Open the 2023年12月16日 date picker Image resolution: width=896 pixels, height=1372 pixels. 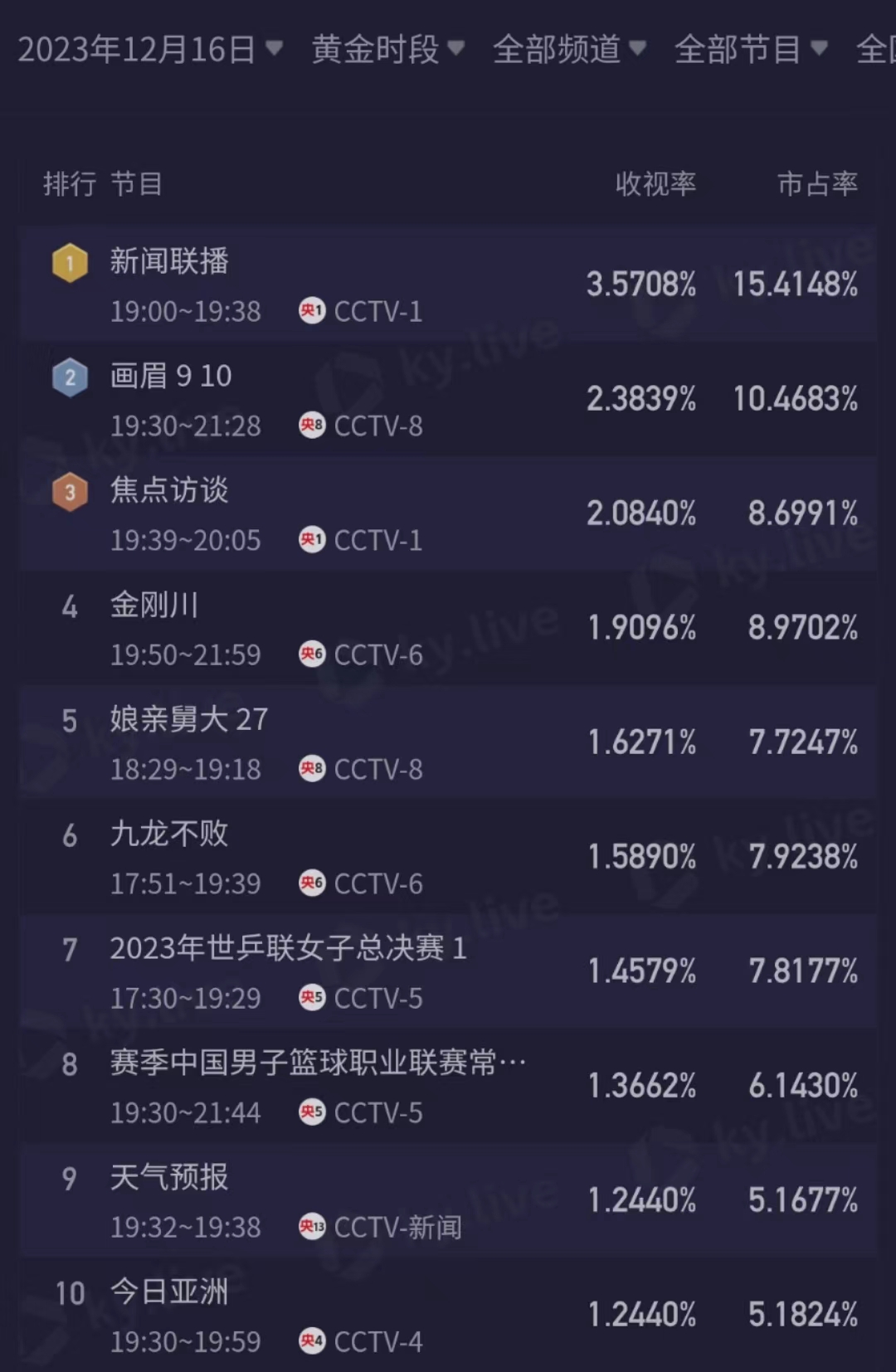[150, 50]
